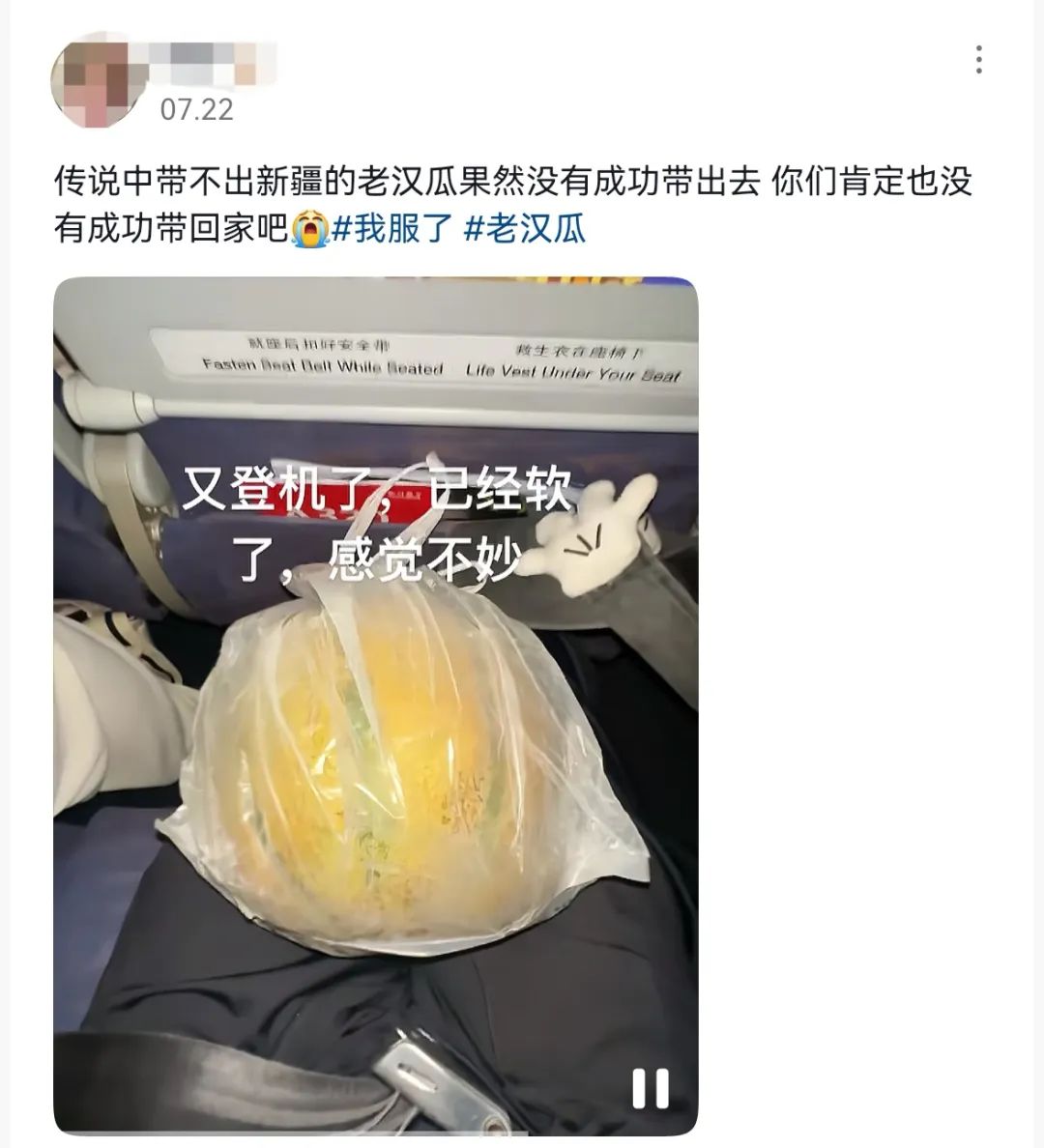Pause the melon video
1044x1148 pixels.
tap(650, 1088)
